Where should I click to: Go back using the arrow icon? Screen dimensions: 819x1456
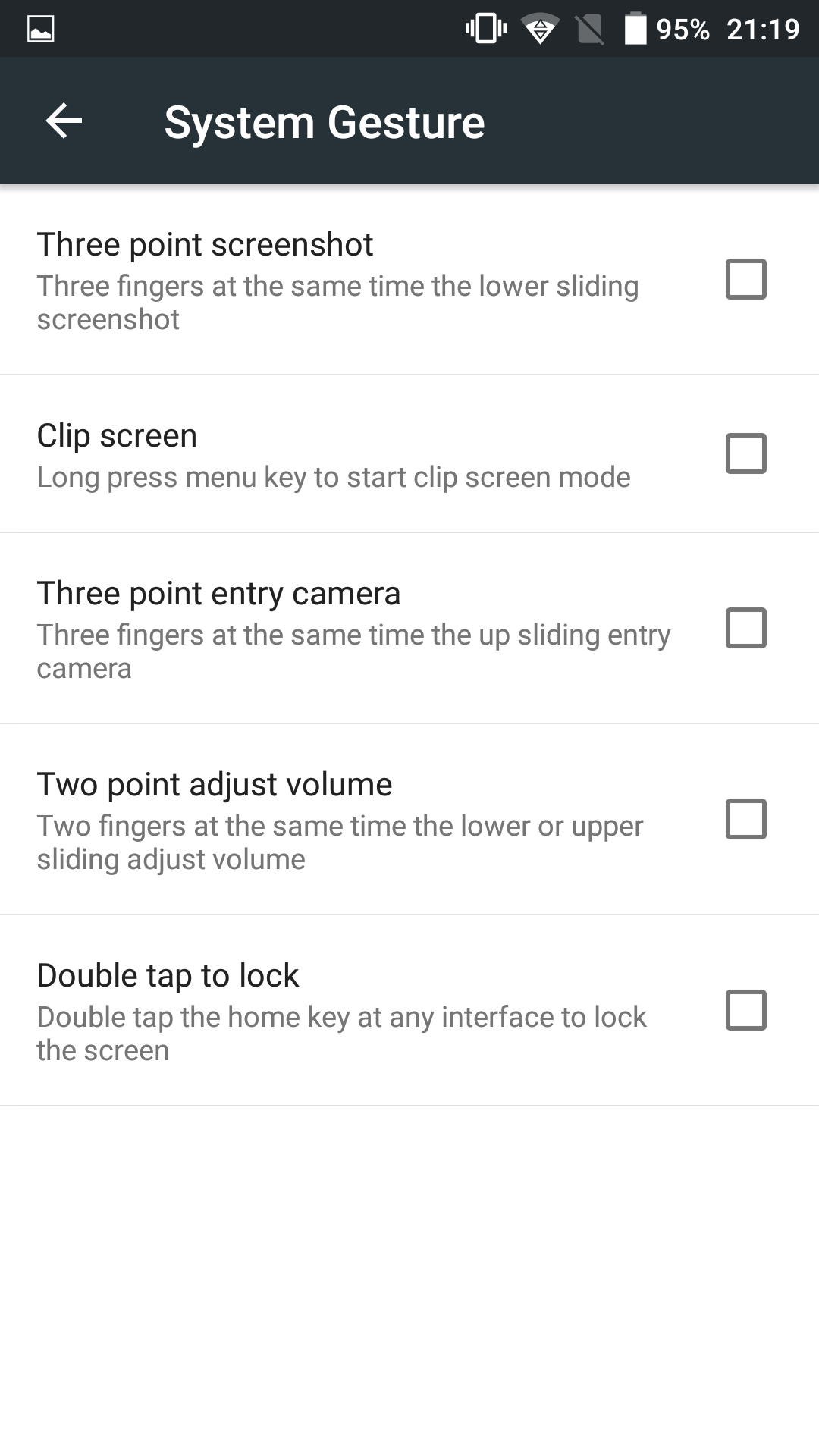coord(64,121)
